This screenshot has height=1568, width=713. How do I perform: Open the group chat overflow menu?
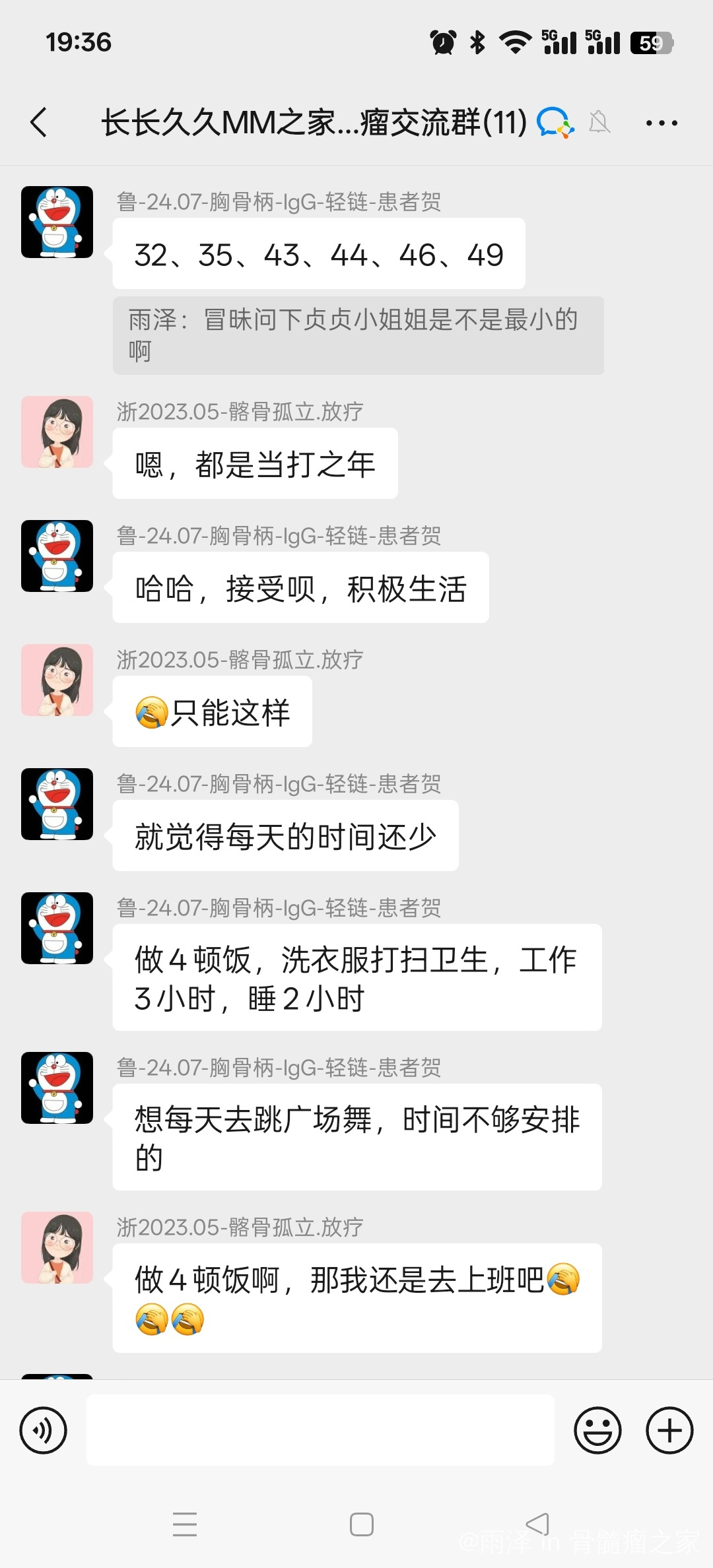click(x=662, y=123)
